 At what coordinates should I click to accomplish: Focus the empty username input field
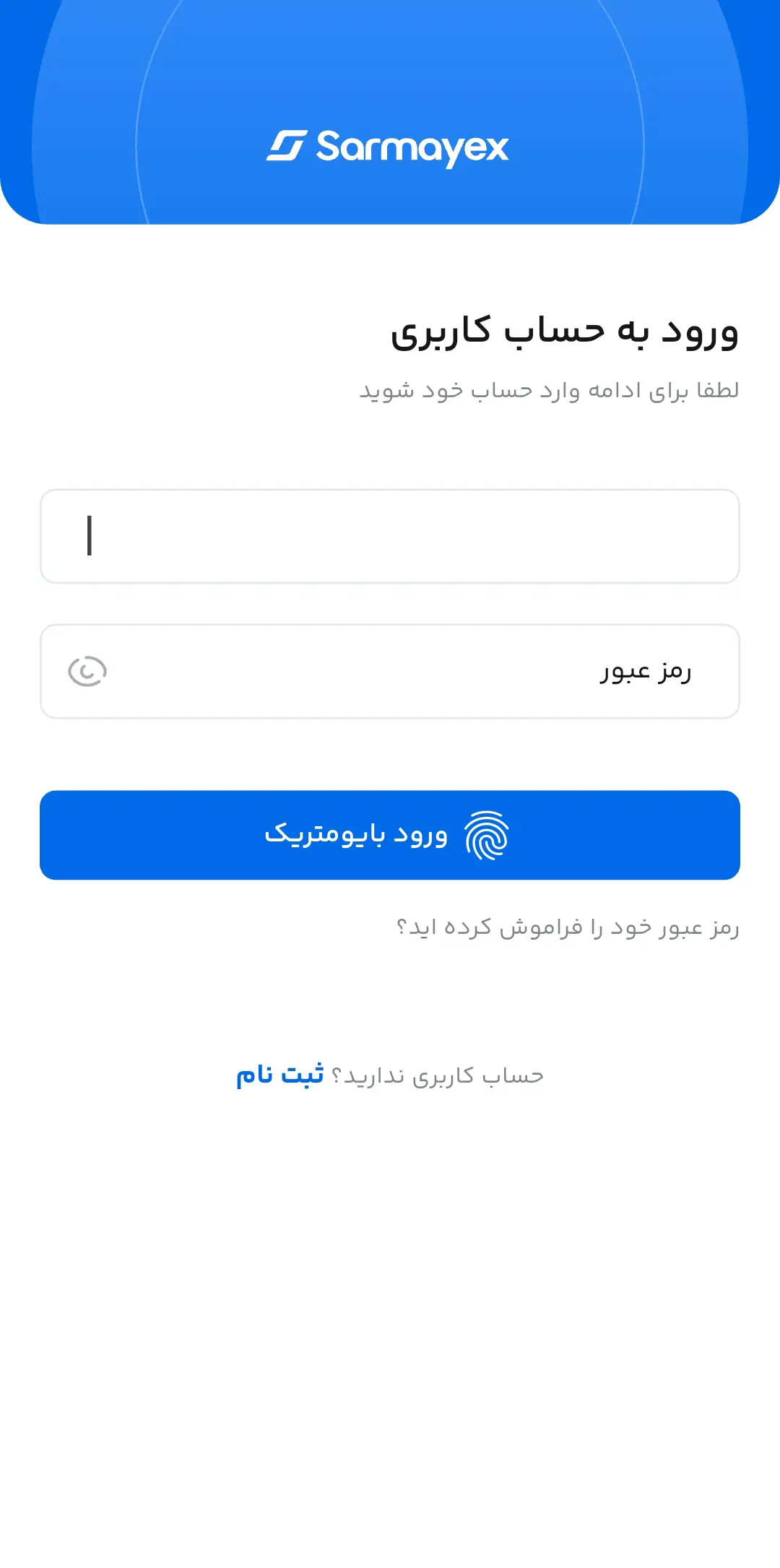[x=390, y=536]
